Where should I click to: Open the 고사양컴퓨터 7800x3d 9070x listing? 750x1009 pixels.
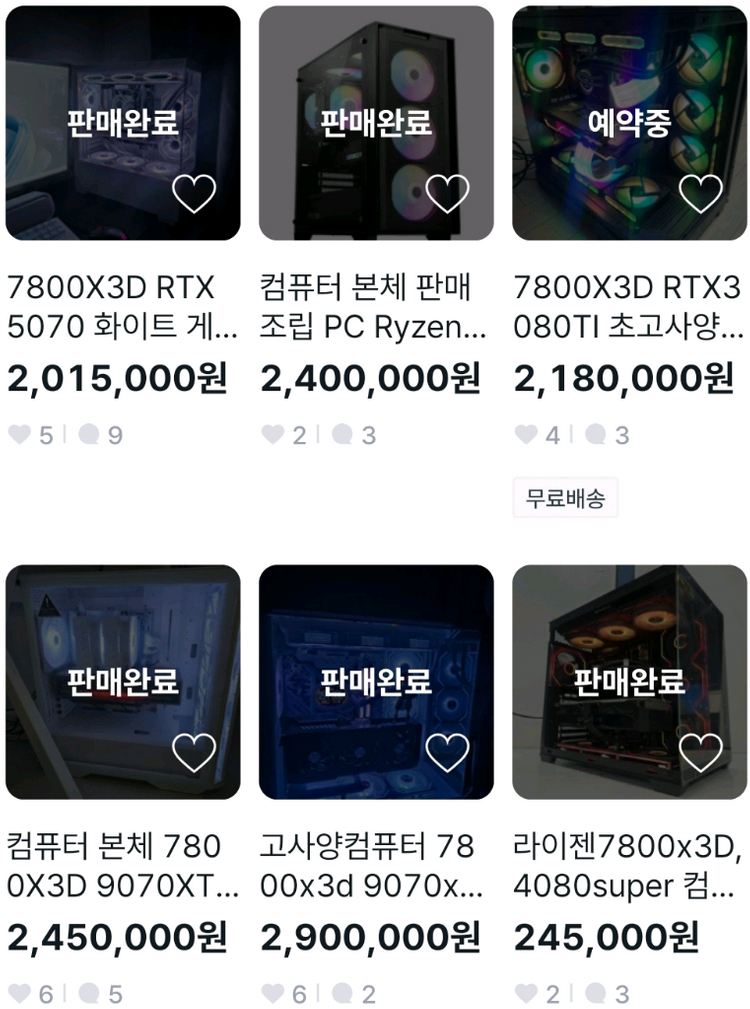(x=370, y=867)
